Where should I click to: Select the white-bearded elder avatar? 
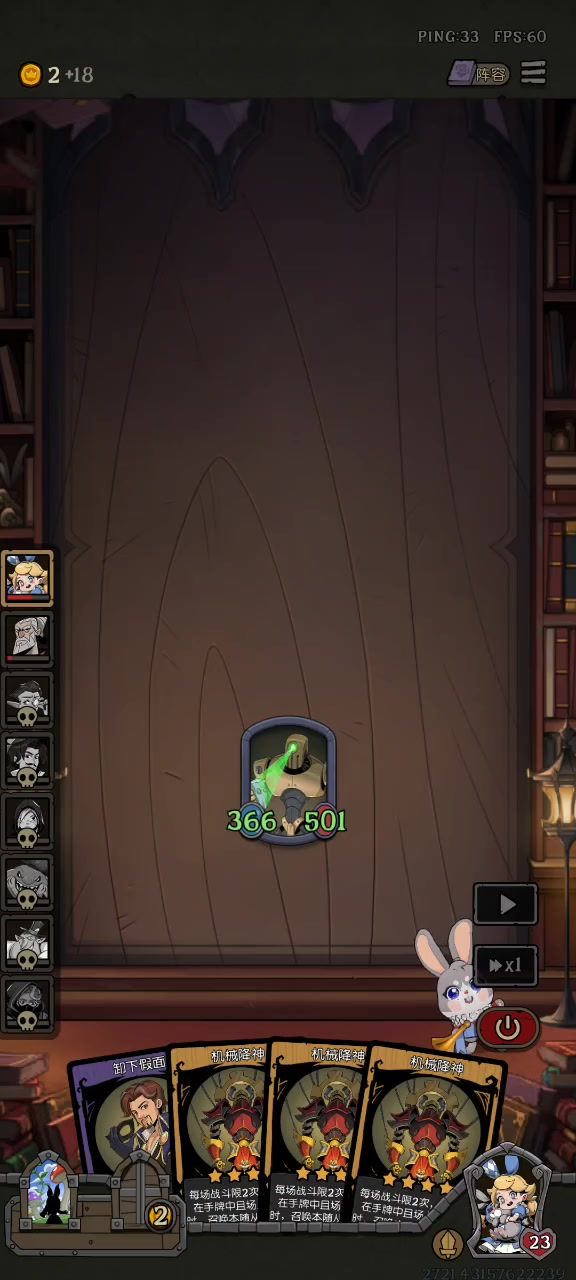tap(28, 638)
